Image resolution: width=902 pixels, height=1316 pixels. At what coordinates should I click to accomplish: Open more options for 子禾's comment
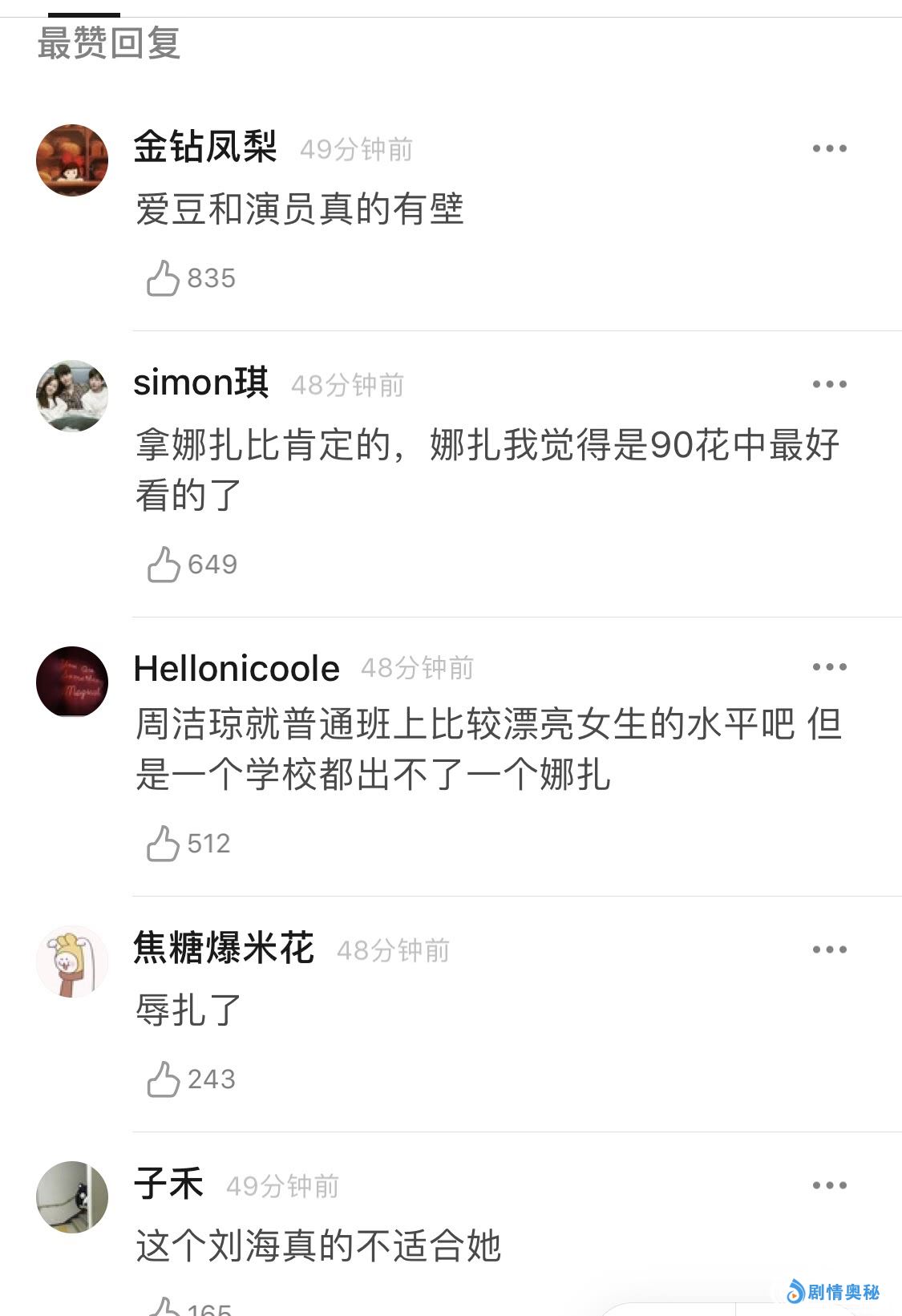829,1185
